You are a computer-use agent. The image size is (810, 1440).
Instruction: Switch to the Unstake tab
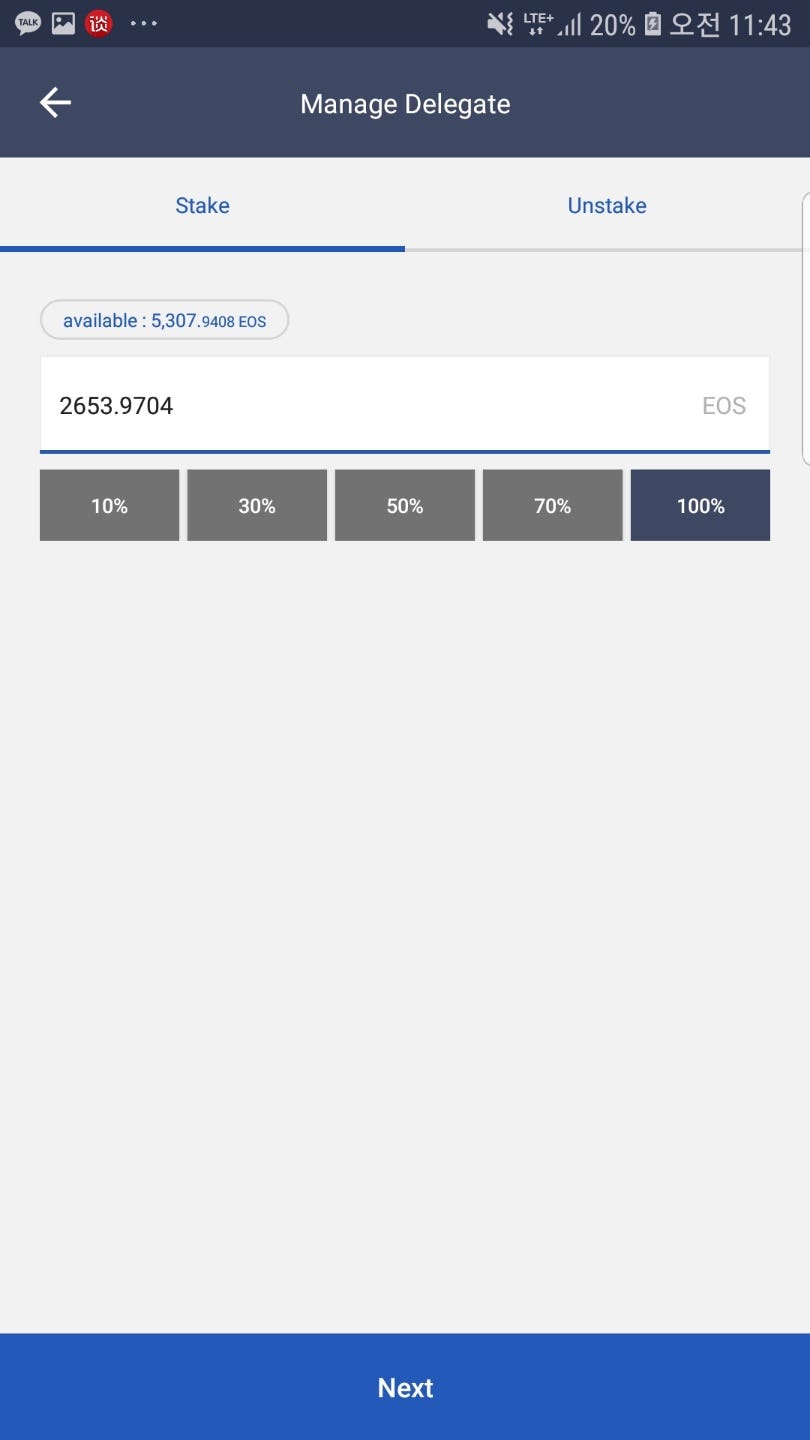pos(606,206)
